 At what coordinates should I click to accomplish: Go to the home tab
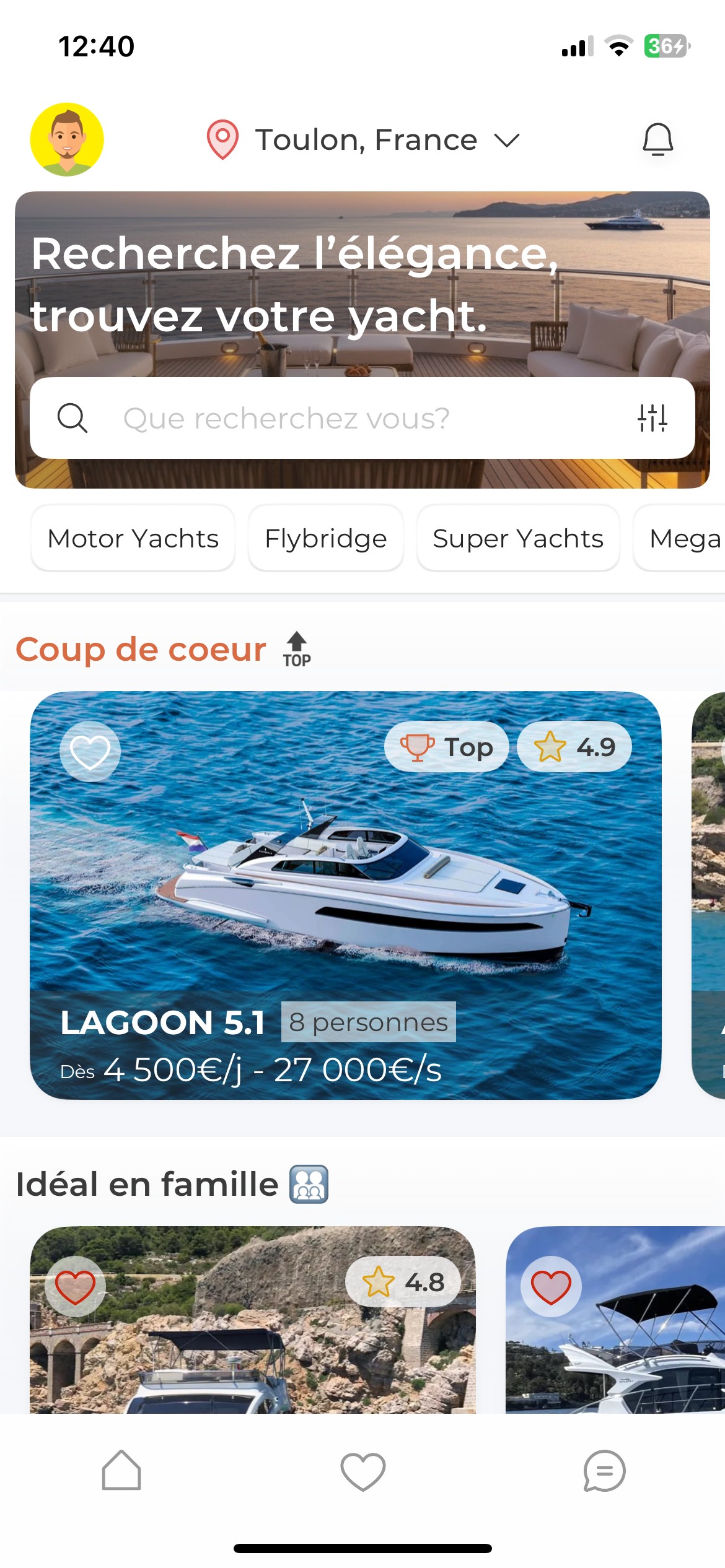[121, 1470]
